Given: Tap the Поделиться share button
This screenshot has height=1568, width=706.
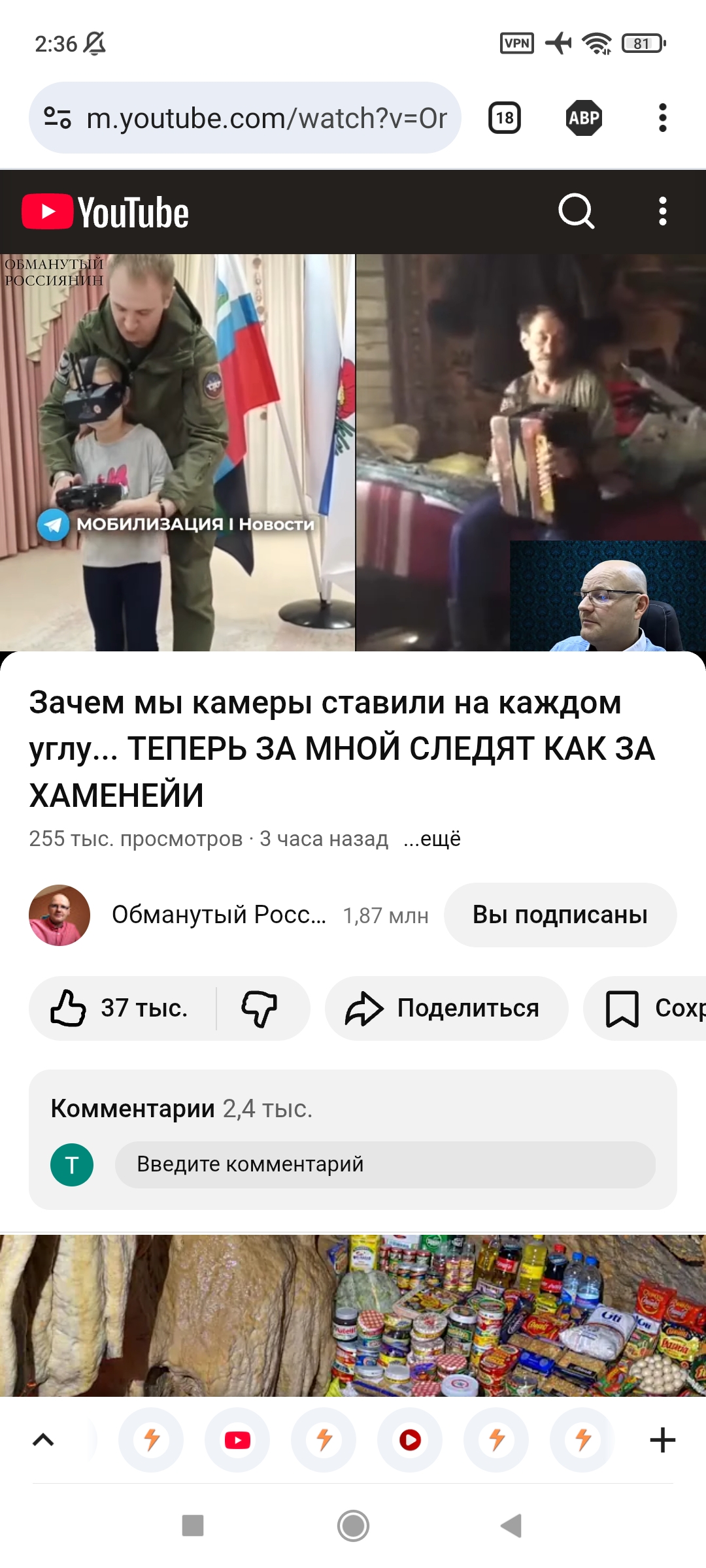Looking at the screenshot, I should 446,1008.
